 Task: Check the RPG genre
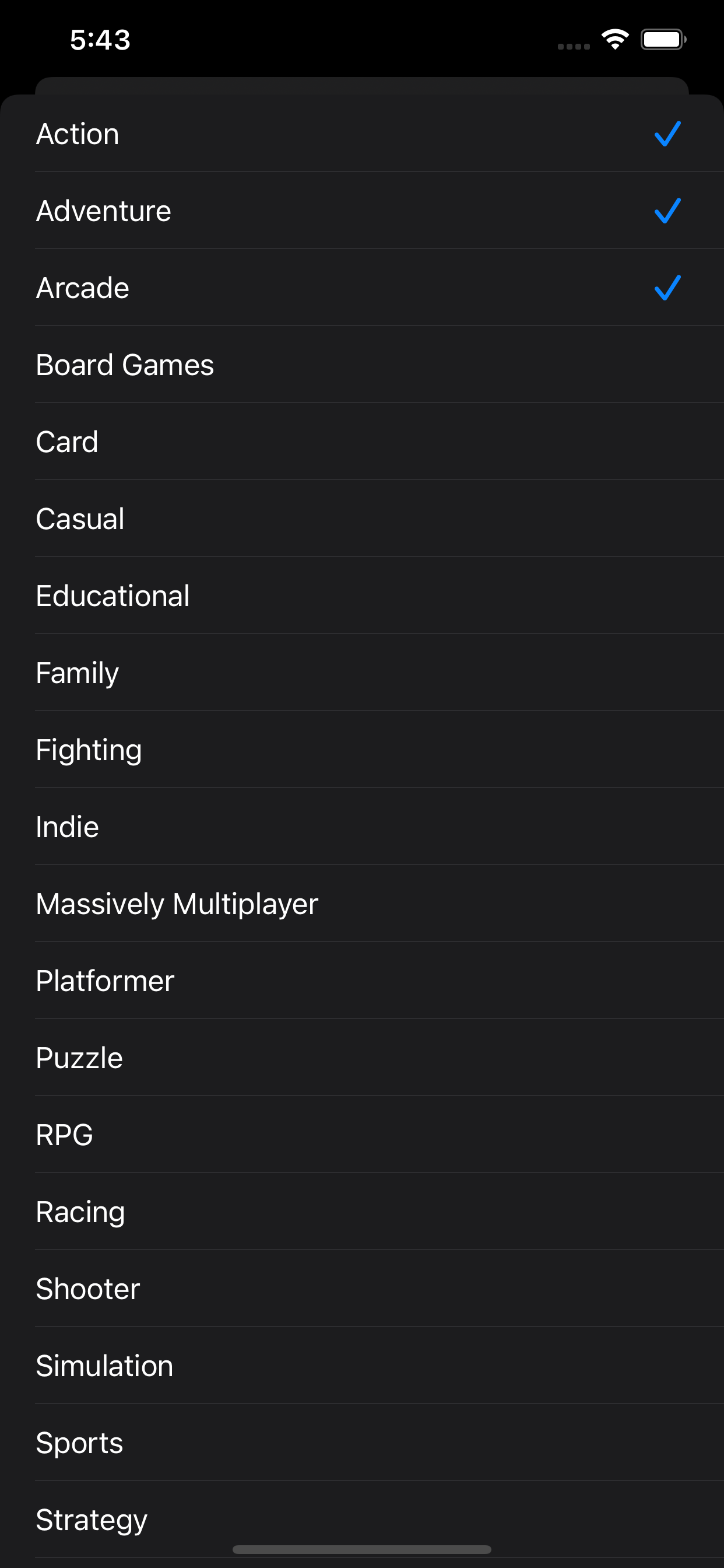pos(361,1135)
